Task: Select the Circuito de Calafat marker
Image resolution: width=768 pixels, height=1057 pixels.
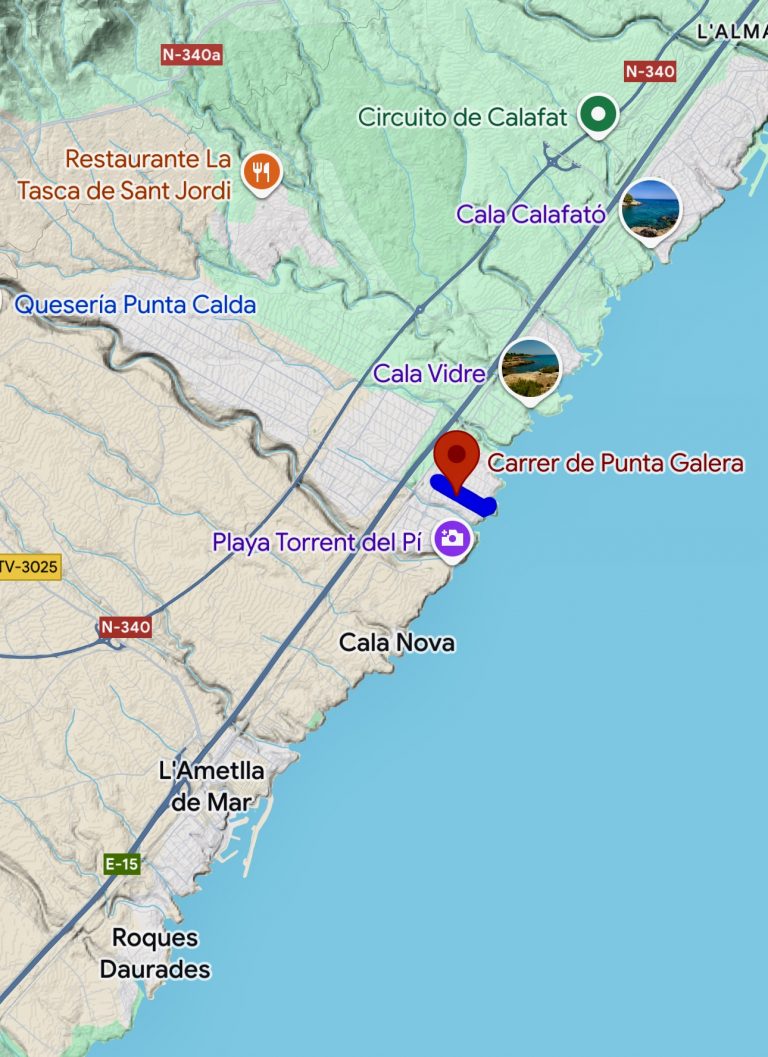Action: (x=599, y=116)
